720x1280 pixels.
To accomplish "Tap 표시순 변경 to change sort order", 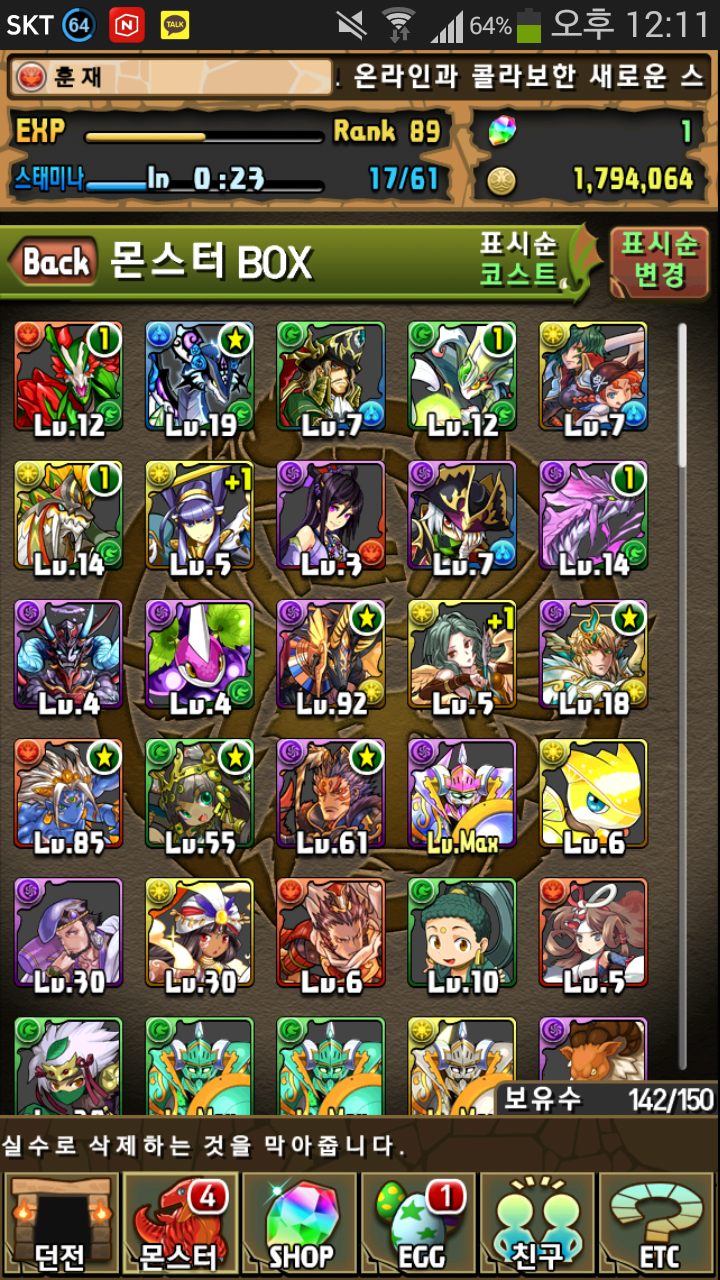I will click(658, 260).
